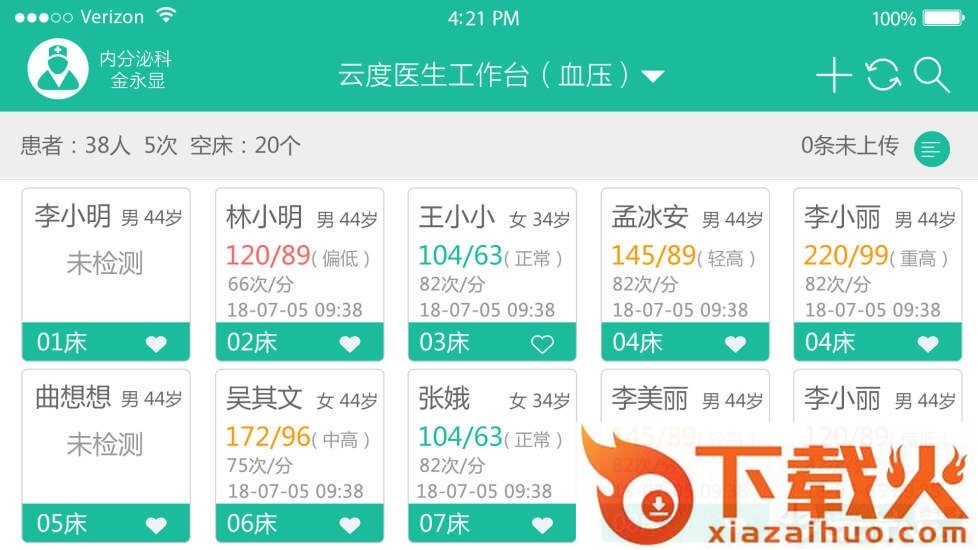Screen dimensions: 978x550
Task: Open 林小明's card with 120/89 reading
Action: 298,262
